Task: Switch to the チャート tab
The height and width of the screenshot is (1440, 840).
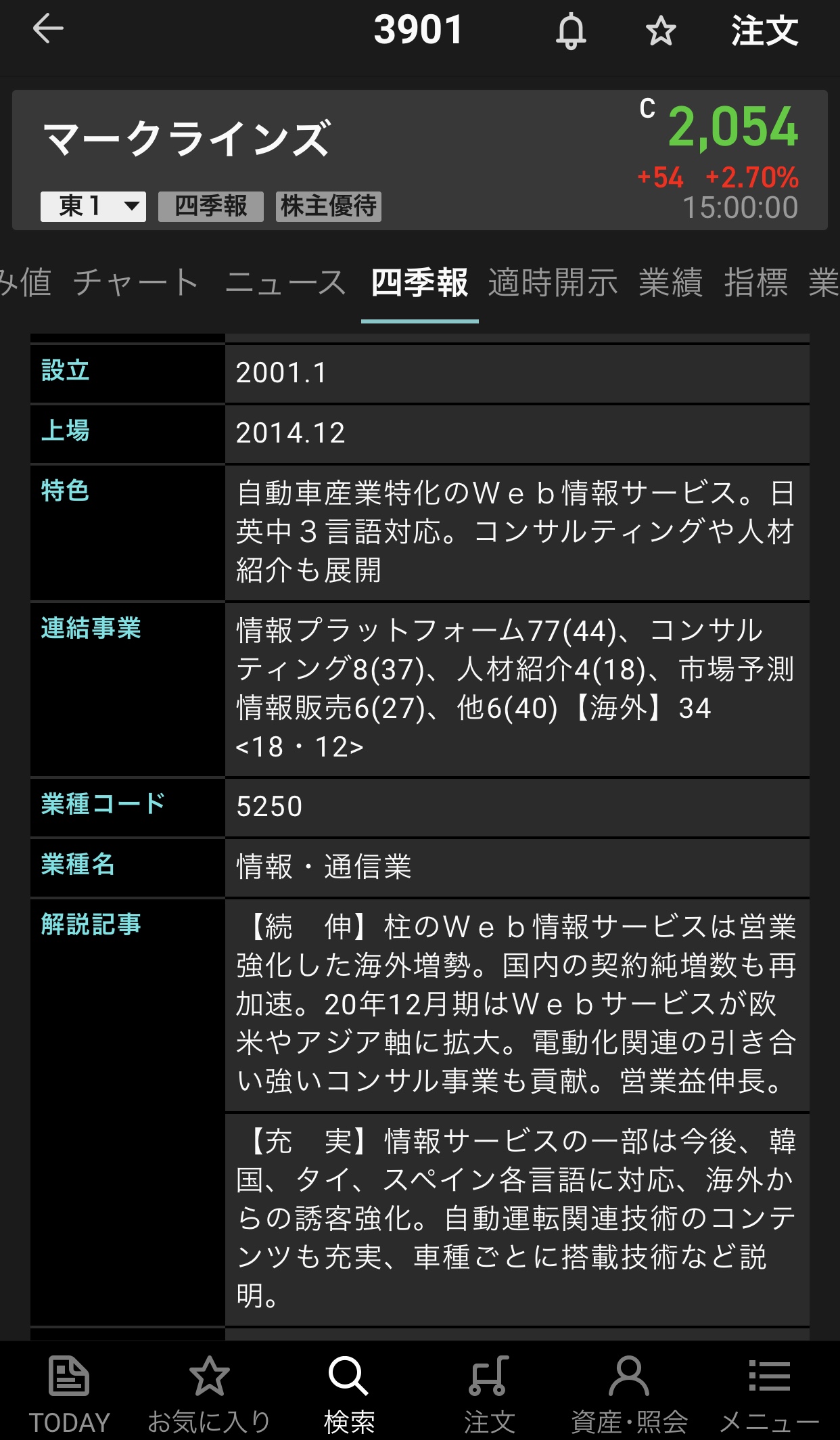Action: click(x=136, y=283)
